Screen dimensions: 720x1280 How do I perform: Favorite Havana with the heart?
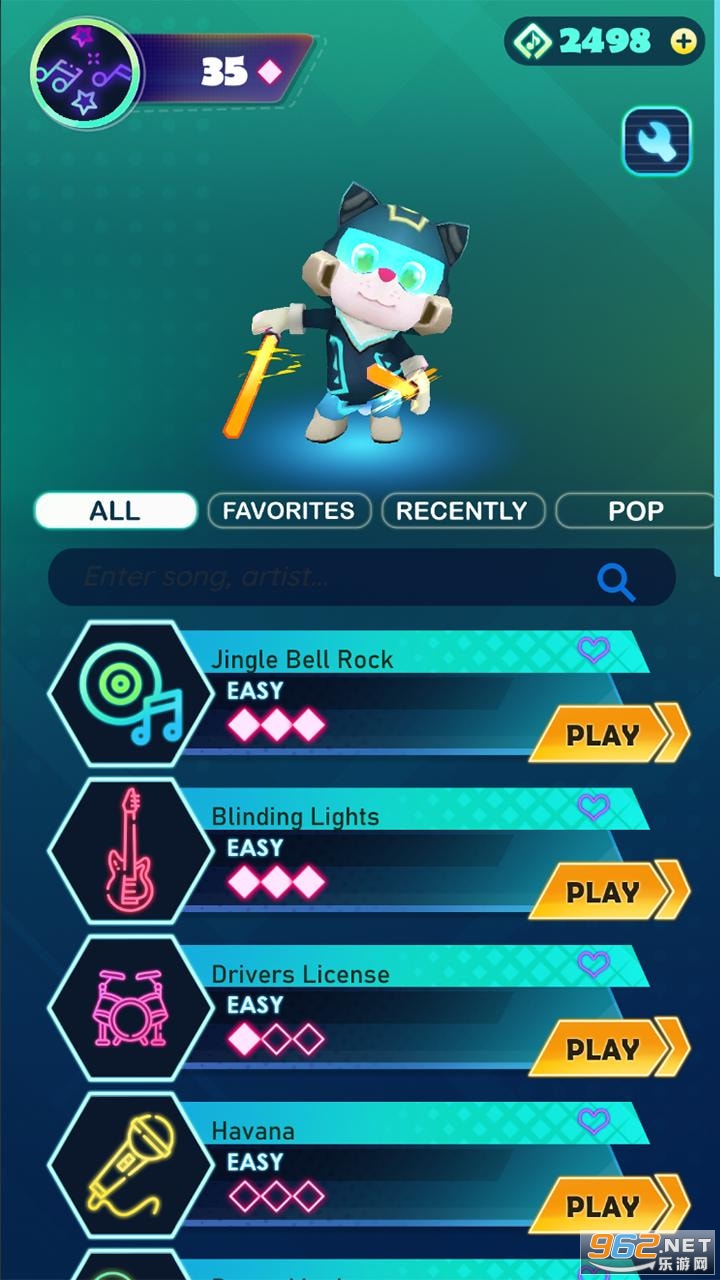[x=594, y=1121]
